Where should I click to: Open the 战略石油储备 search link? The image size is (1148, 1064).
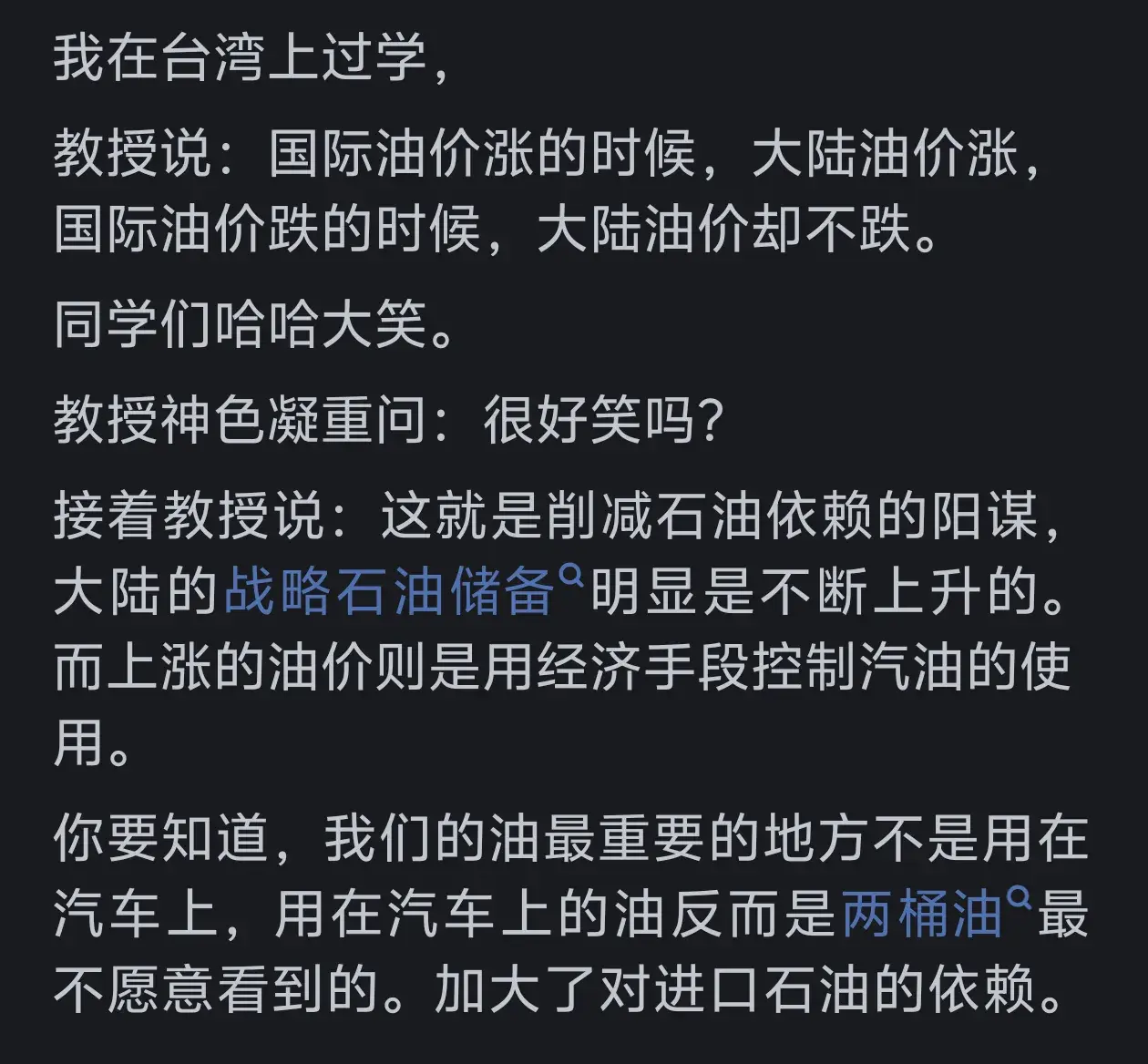pyautogui.click(x=390, y=592)
